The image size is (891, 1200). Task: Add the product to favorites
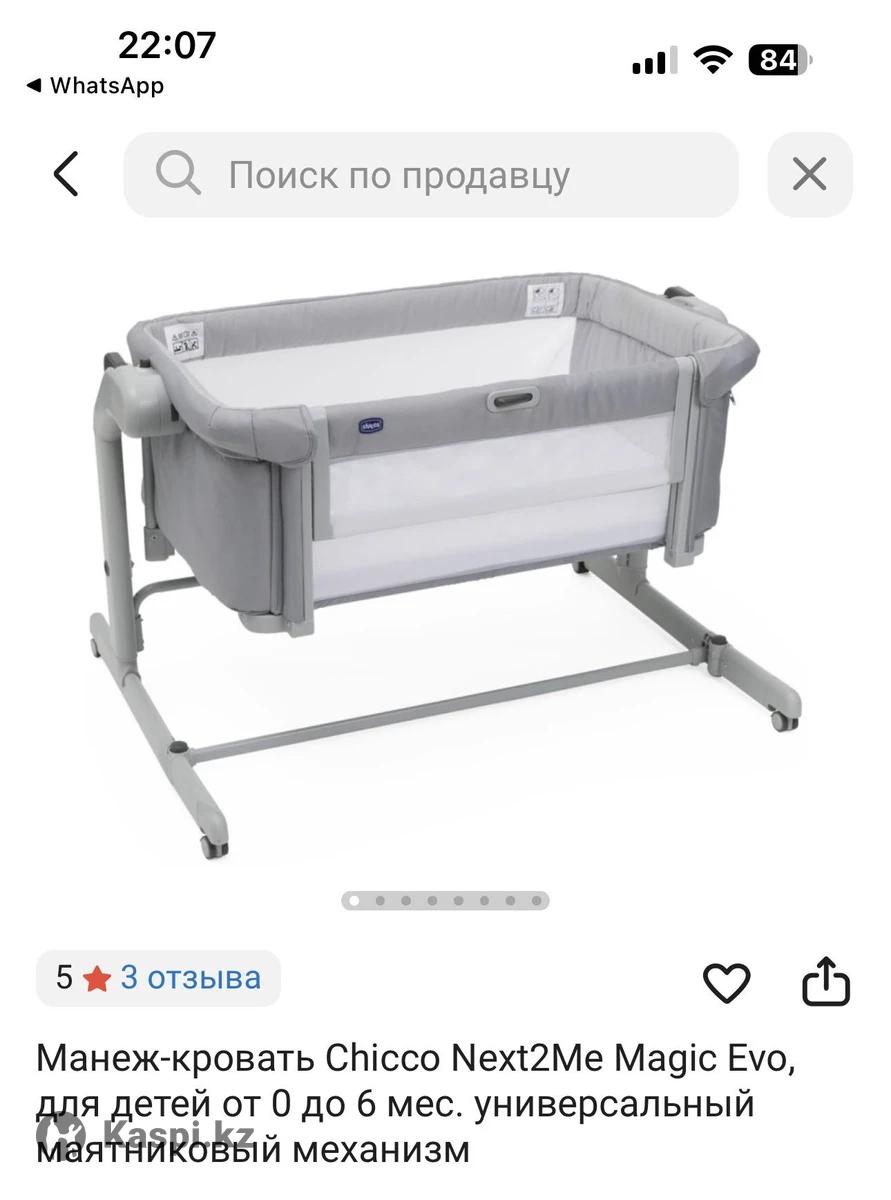coord(726,983)
